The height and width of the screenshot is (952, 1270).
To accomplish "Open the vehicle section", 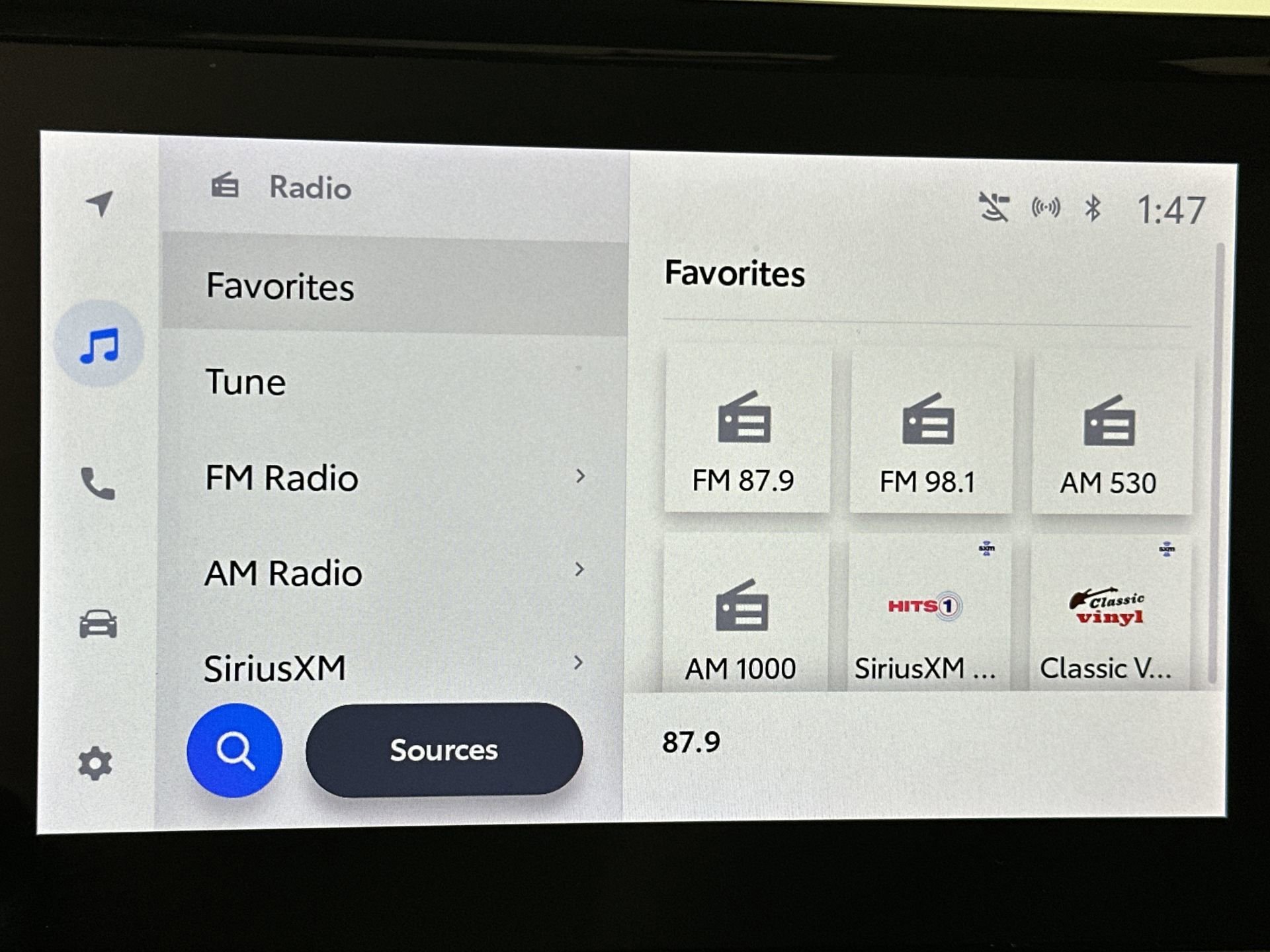I will coord(98,623).
